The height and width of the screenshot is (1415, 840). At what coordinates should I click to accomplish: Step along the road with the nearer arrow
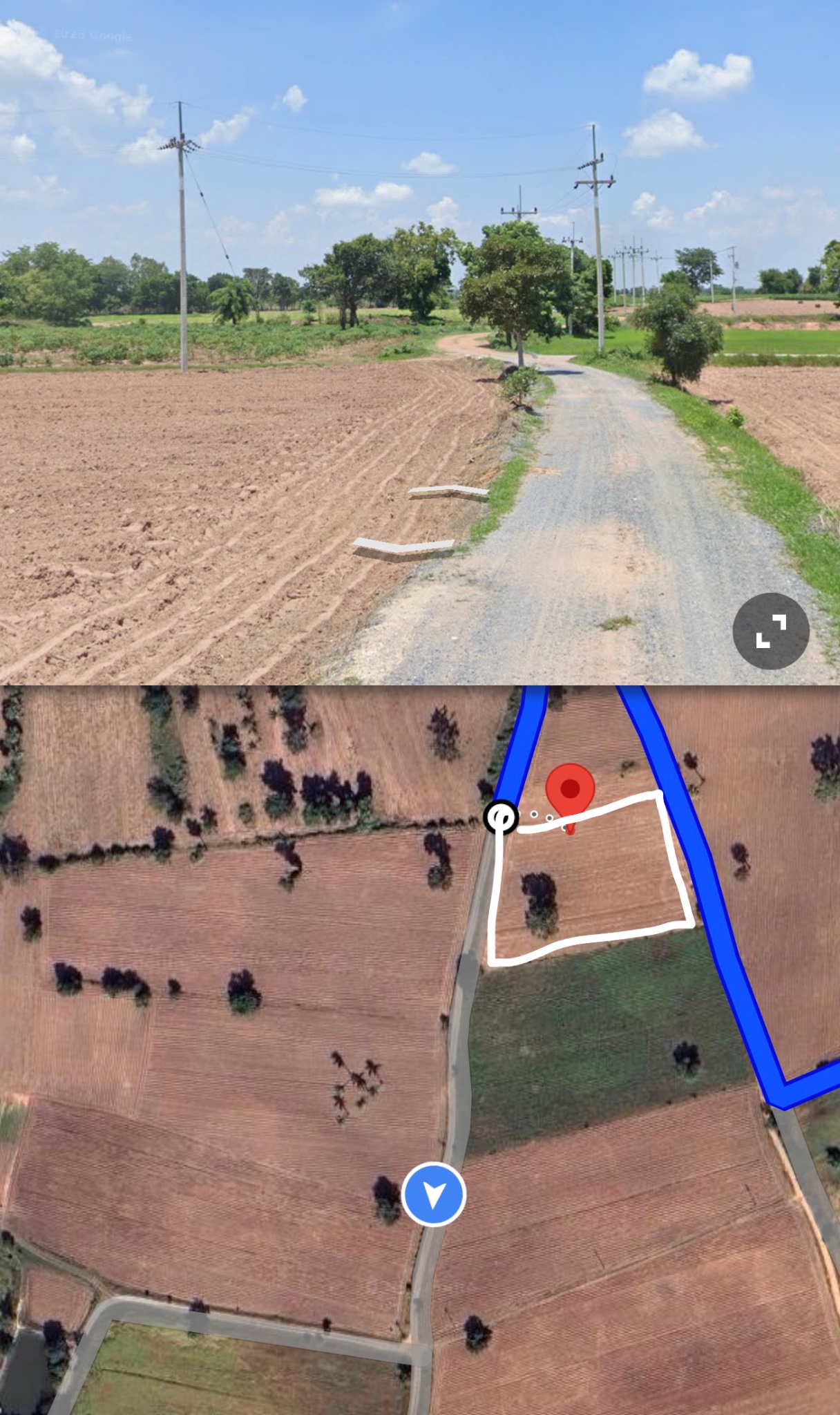pyautogui.click(x=404, y=547)
